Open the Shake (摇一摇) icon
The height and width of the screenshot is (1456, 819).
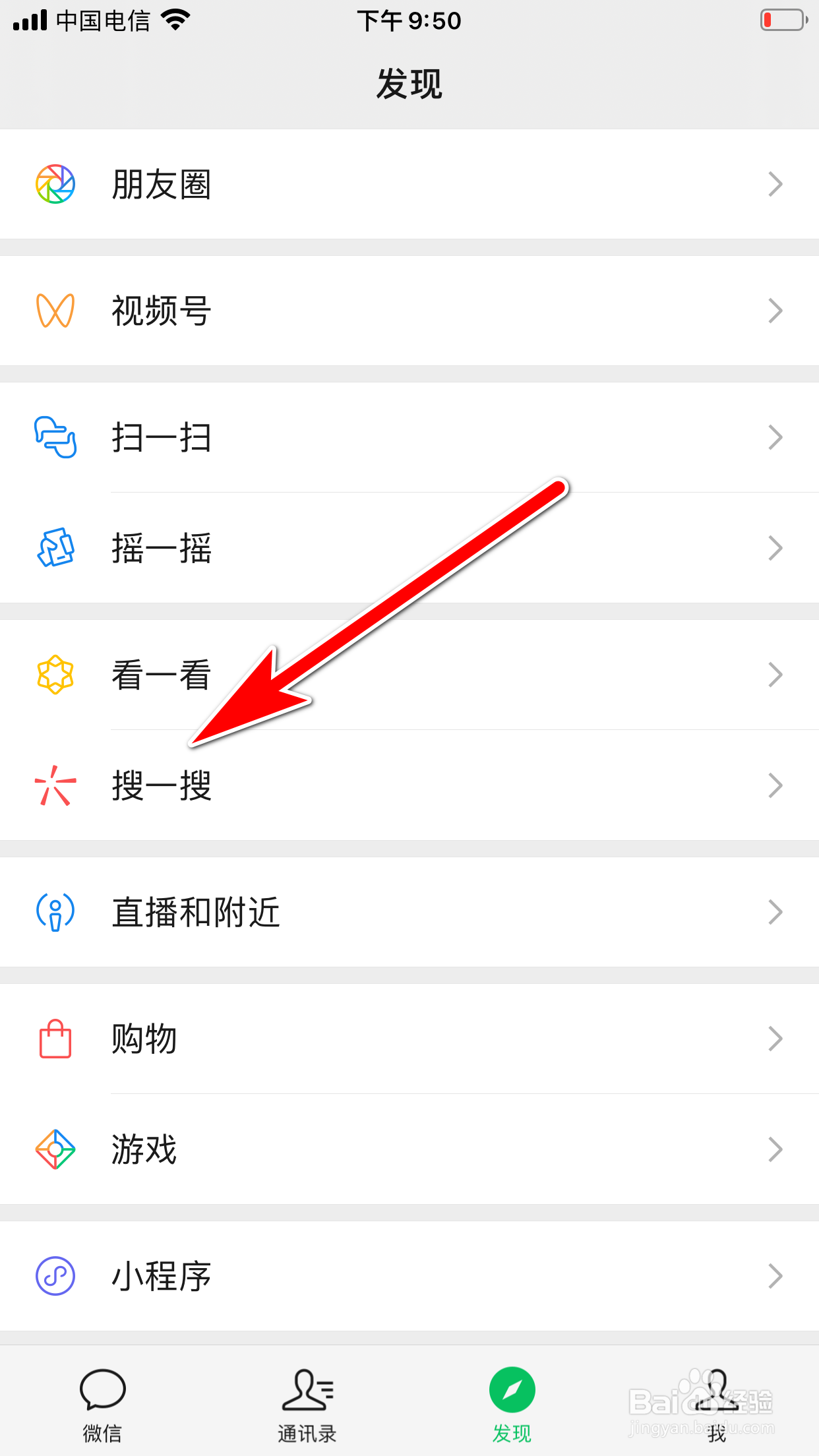point(55,547)
